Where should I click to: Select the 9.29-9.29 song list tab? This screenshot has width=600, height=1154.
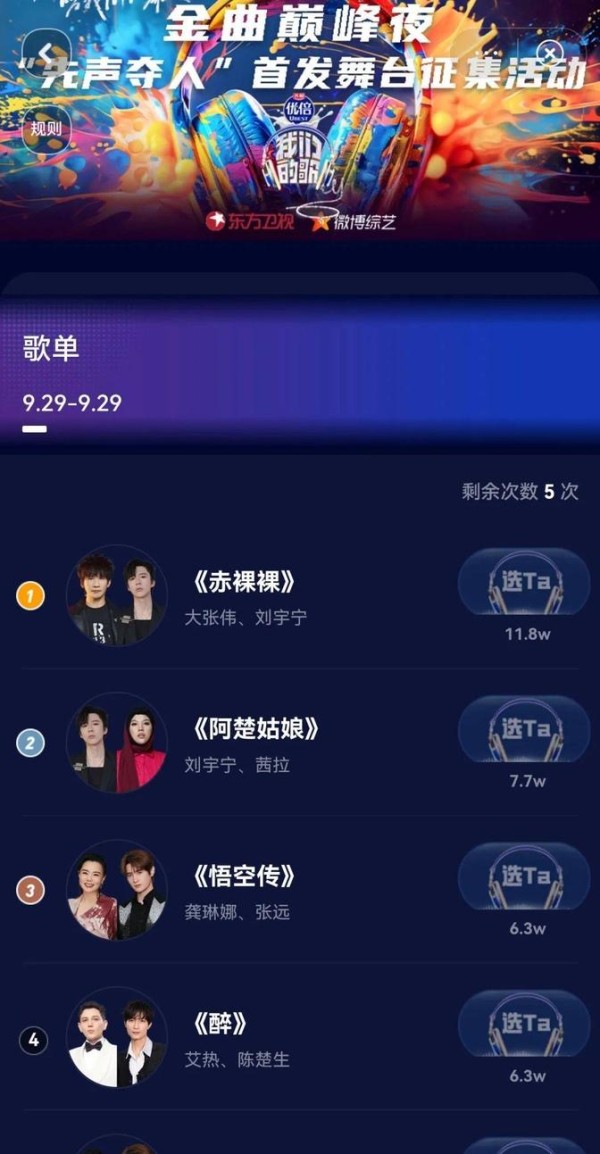[x=72, y=403]
